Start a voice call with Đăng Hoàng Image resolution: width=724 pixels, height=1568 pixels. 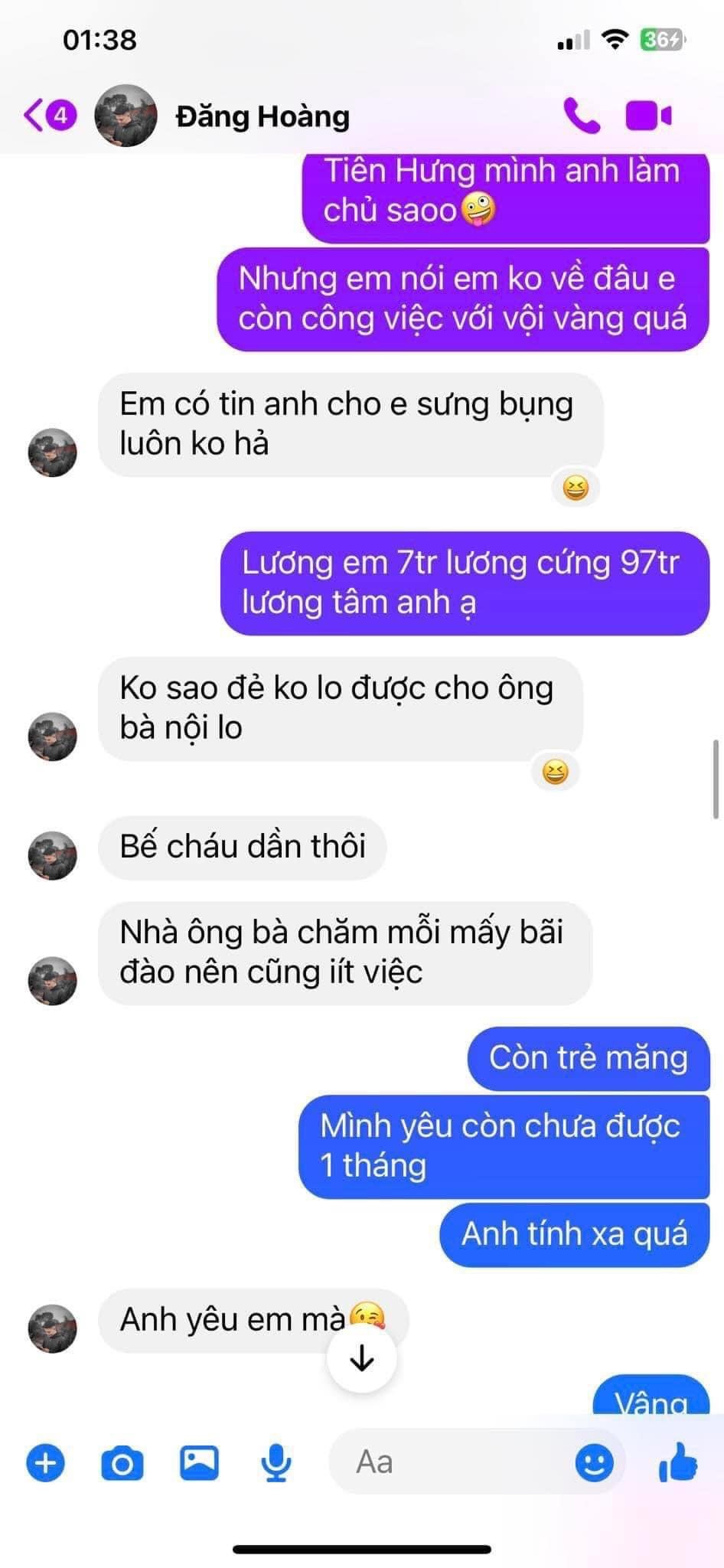tap(582, 116)
